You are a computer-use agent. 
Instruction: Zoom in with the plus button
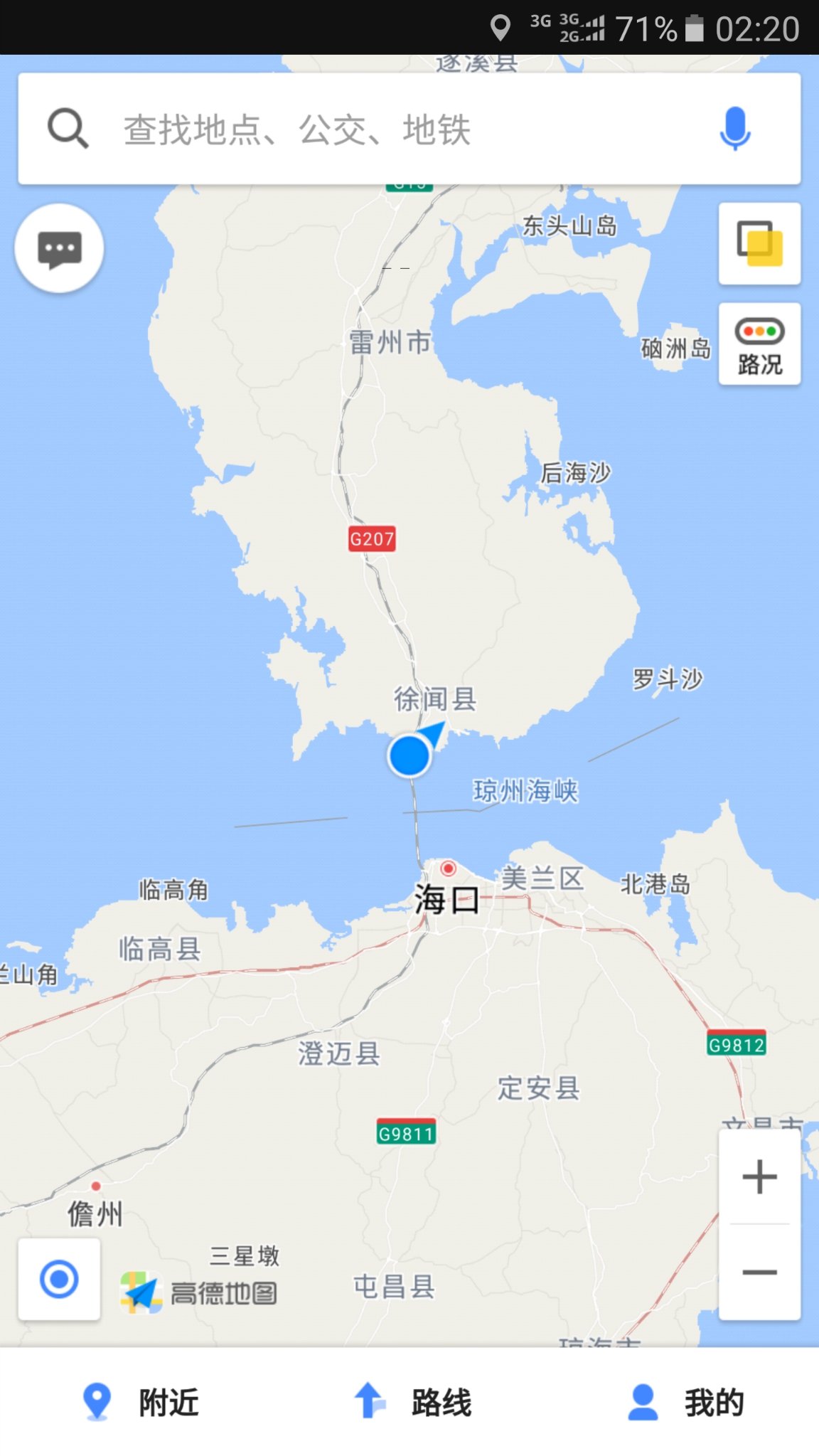click(759, 1176)
